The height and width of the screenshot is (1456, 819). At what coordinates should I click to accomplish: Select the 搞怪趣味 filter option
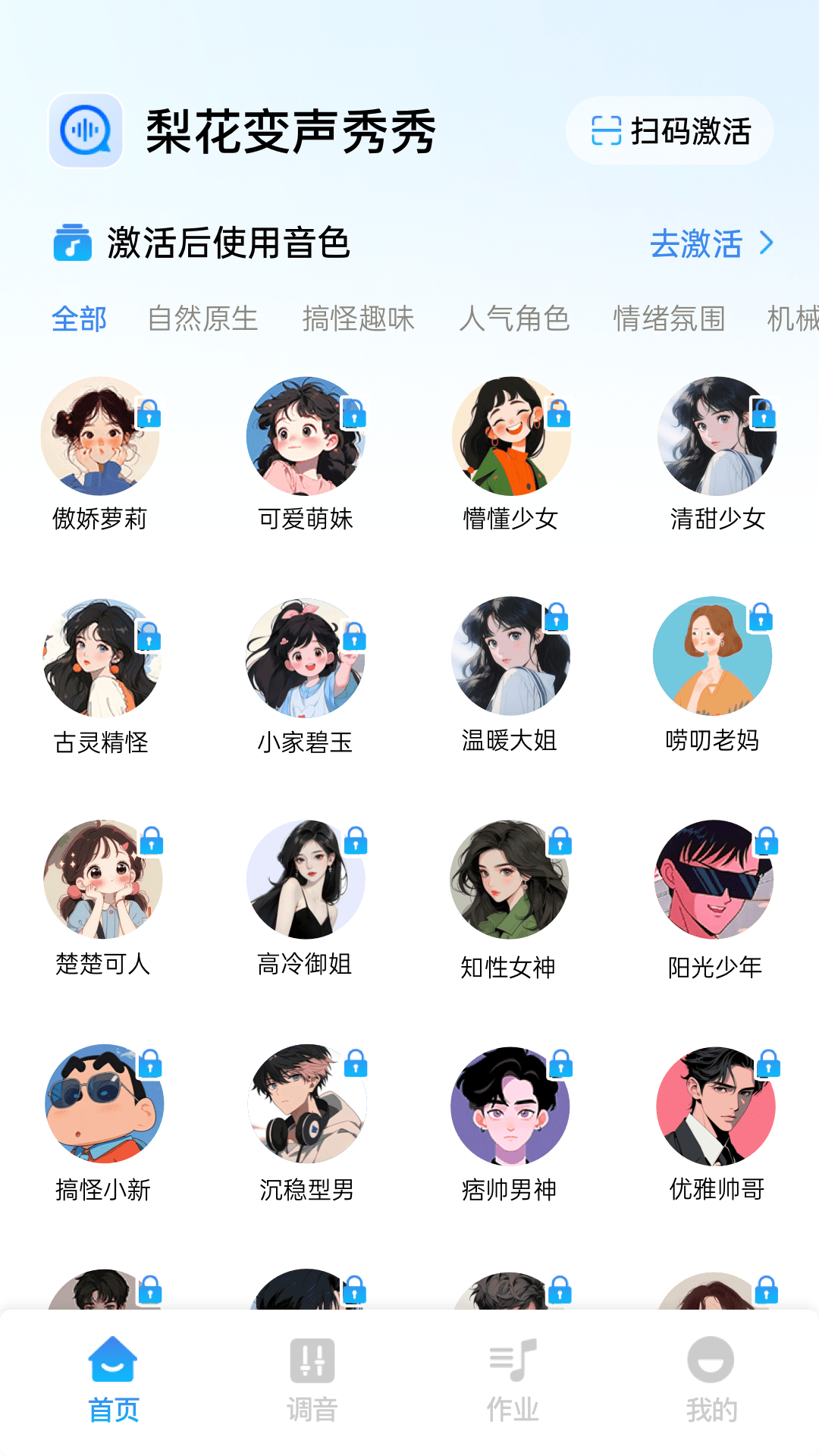[x=358, y=318]
